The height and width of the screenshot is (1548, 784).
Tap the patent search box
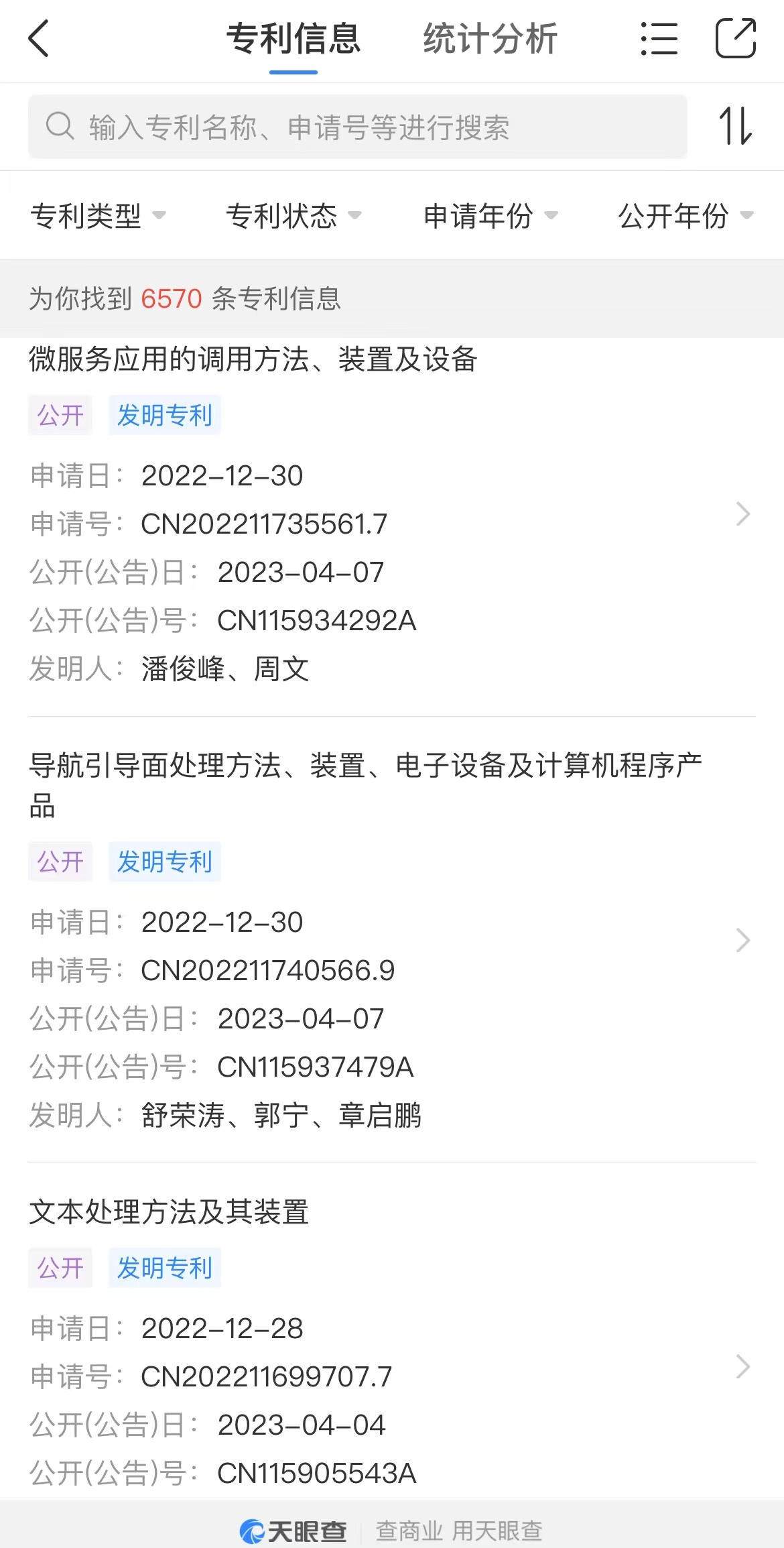coord(358,127)
